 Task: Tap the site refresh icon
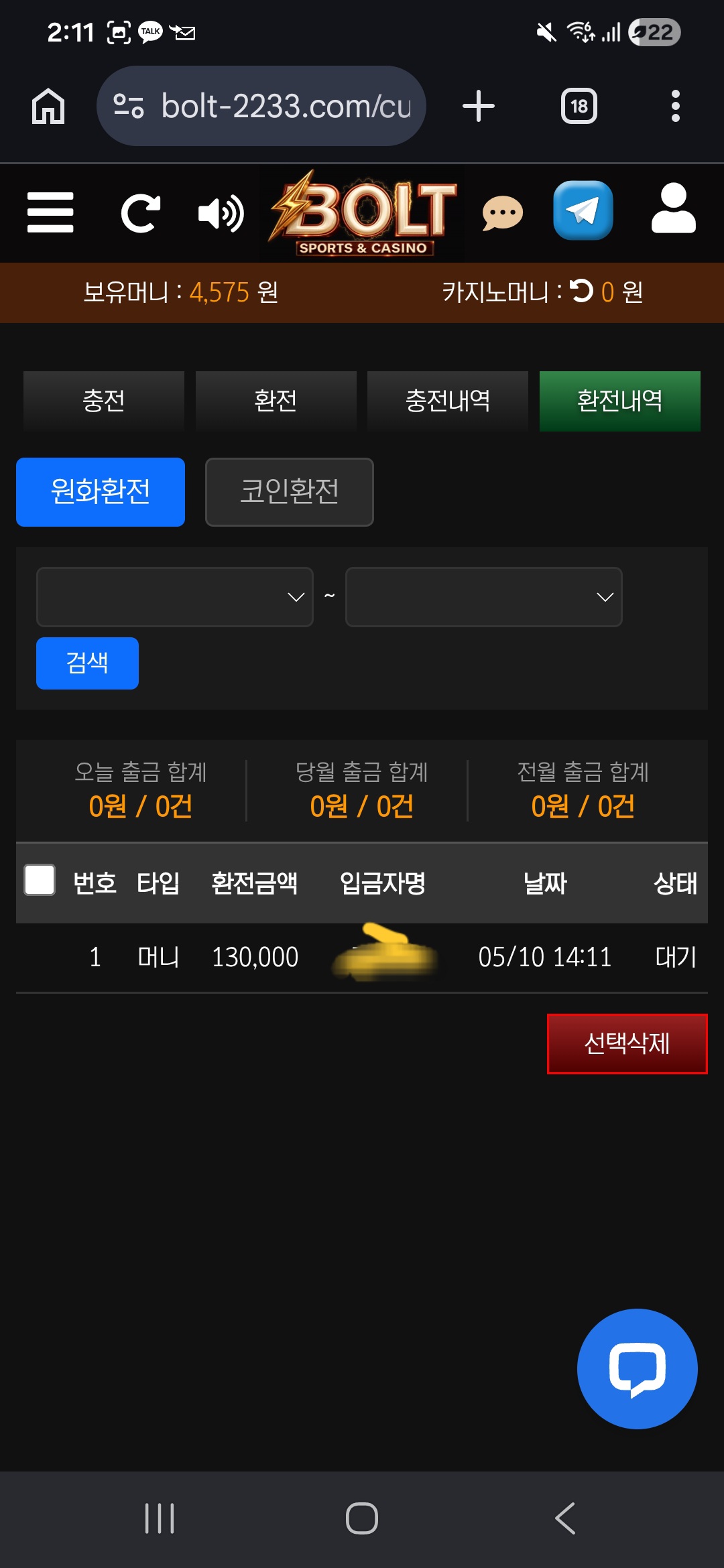pyautogui.click(x=140, y=213)
